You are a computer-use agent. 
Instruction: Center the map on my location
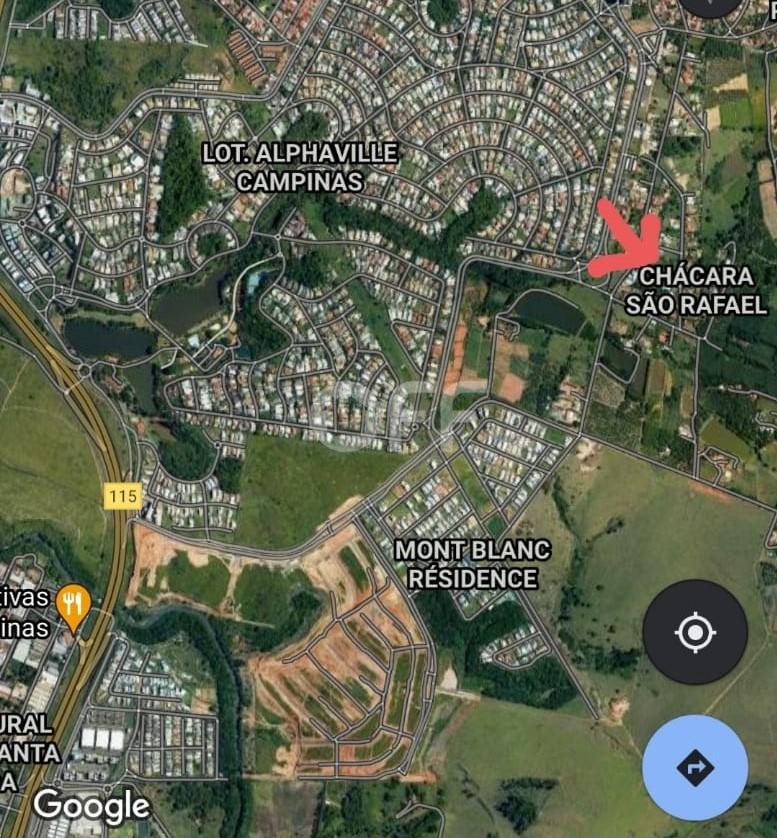pos(695,632)
